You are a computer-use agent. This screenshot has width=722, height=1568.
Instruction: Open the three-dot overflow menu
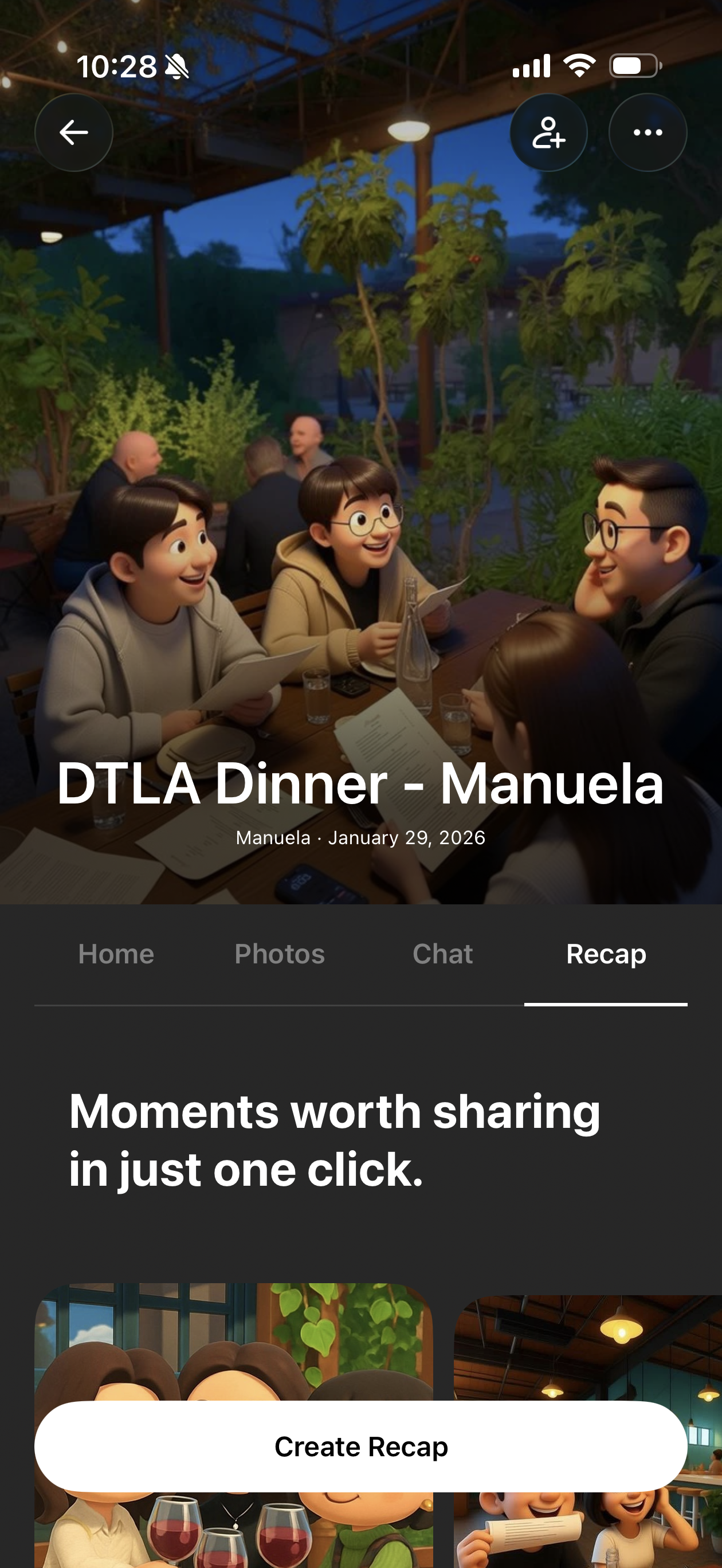(648, 132)
